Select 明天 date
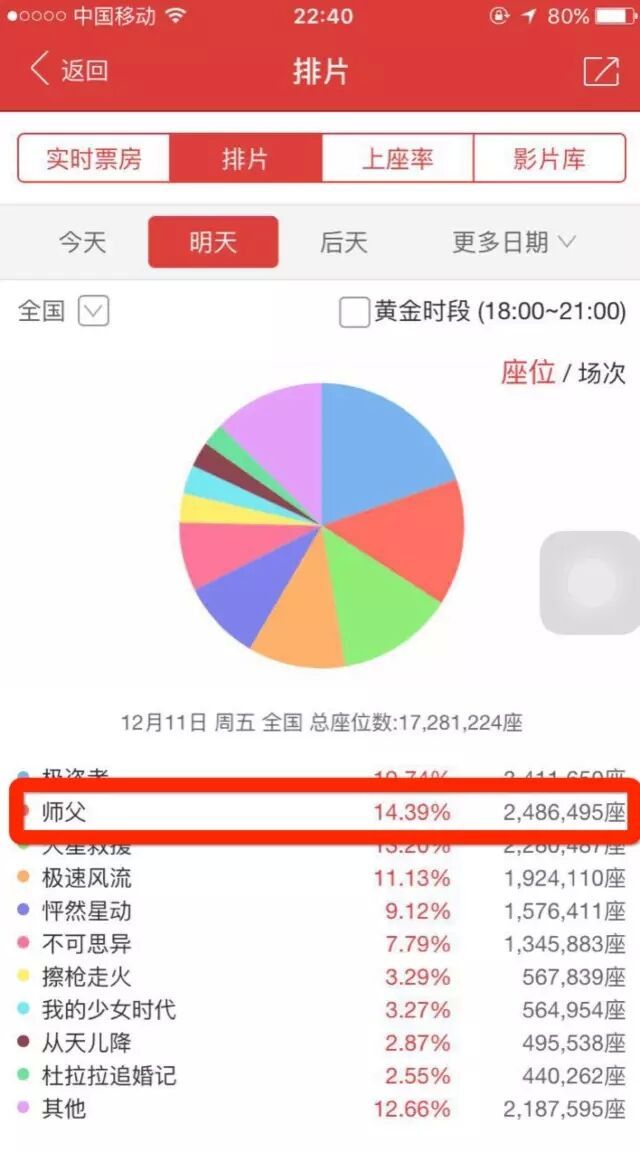 point(213,242)
